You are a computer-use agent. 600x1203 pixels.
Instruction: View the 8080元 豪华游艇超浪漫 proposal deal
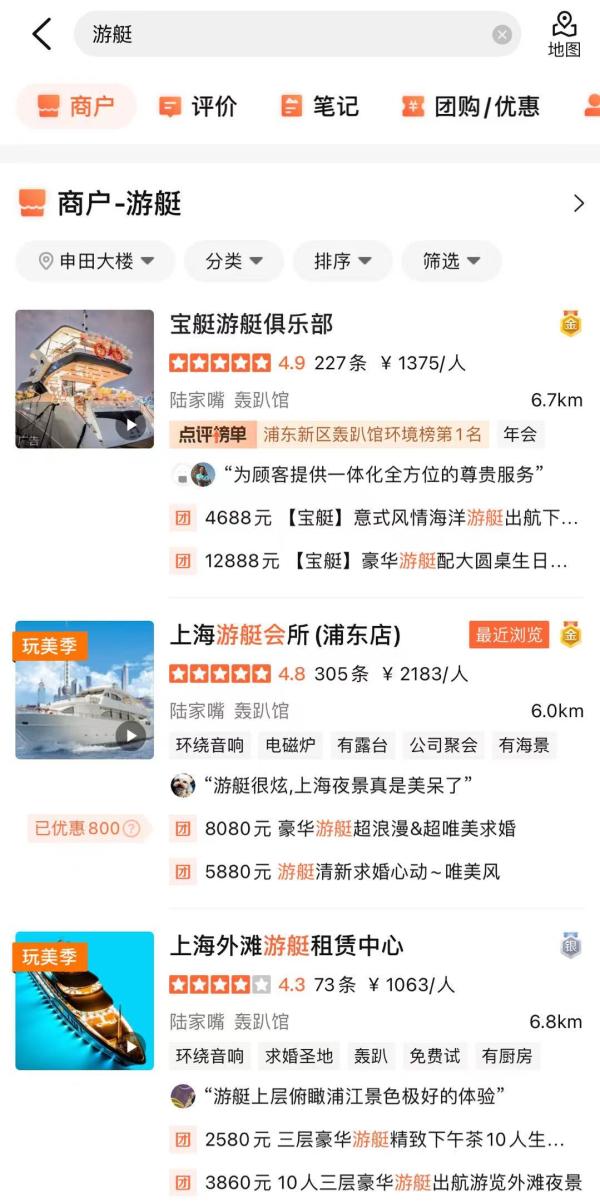[x=360, y=828]
